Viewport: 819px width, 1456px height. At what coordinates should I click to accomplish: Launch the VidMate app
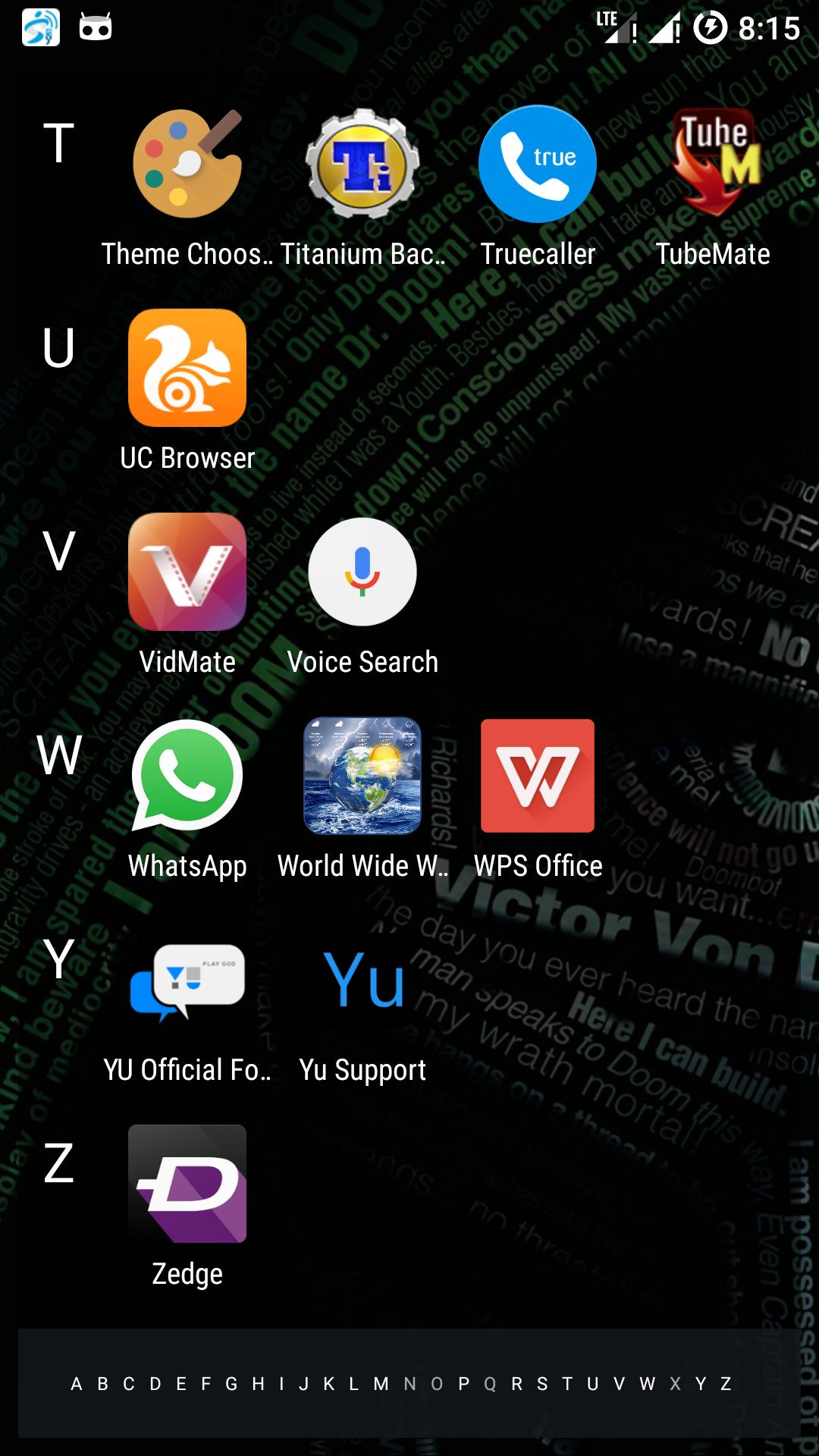pos(187,573)
